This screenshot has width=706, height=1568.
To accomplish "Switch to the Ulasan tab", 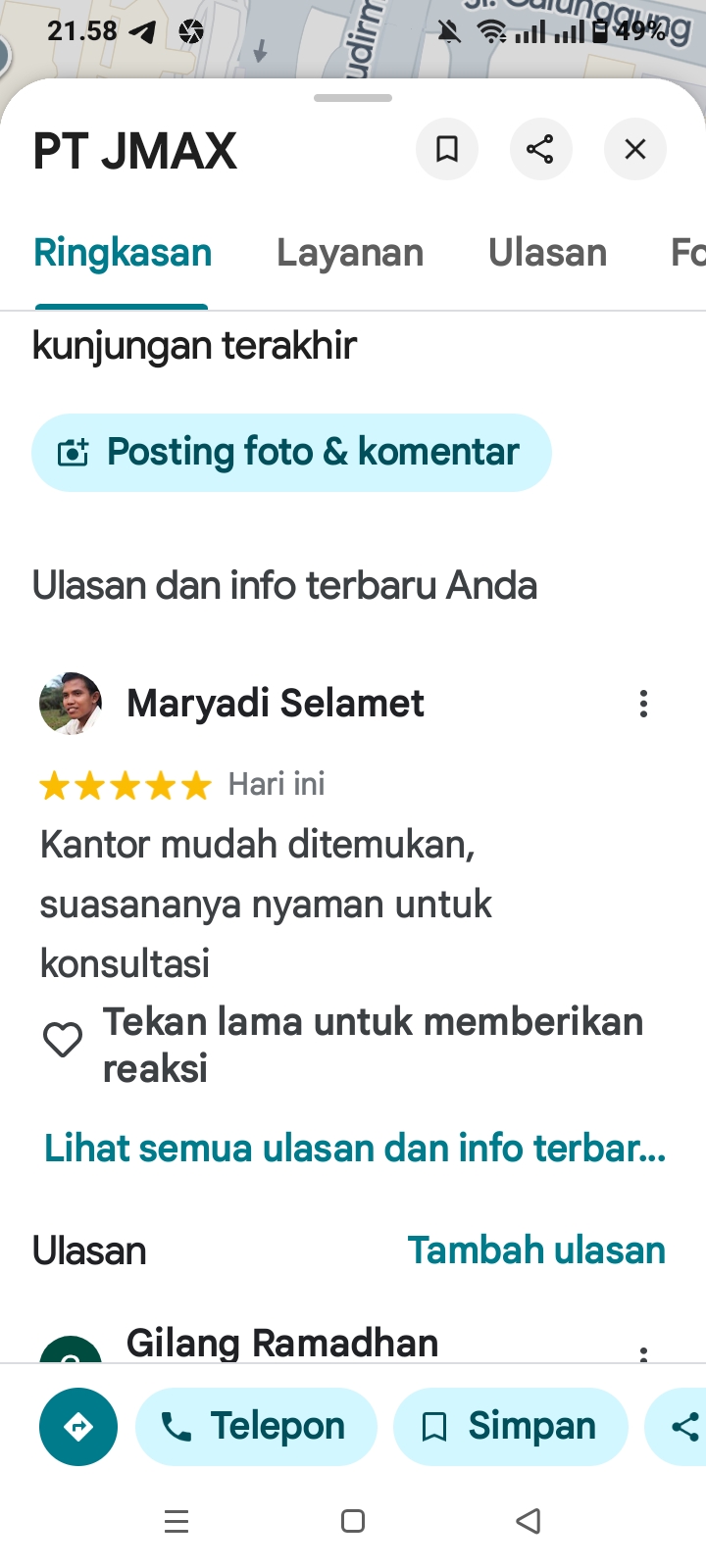I will (x=547, y=253).
